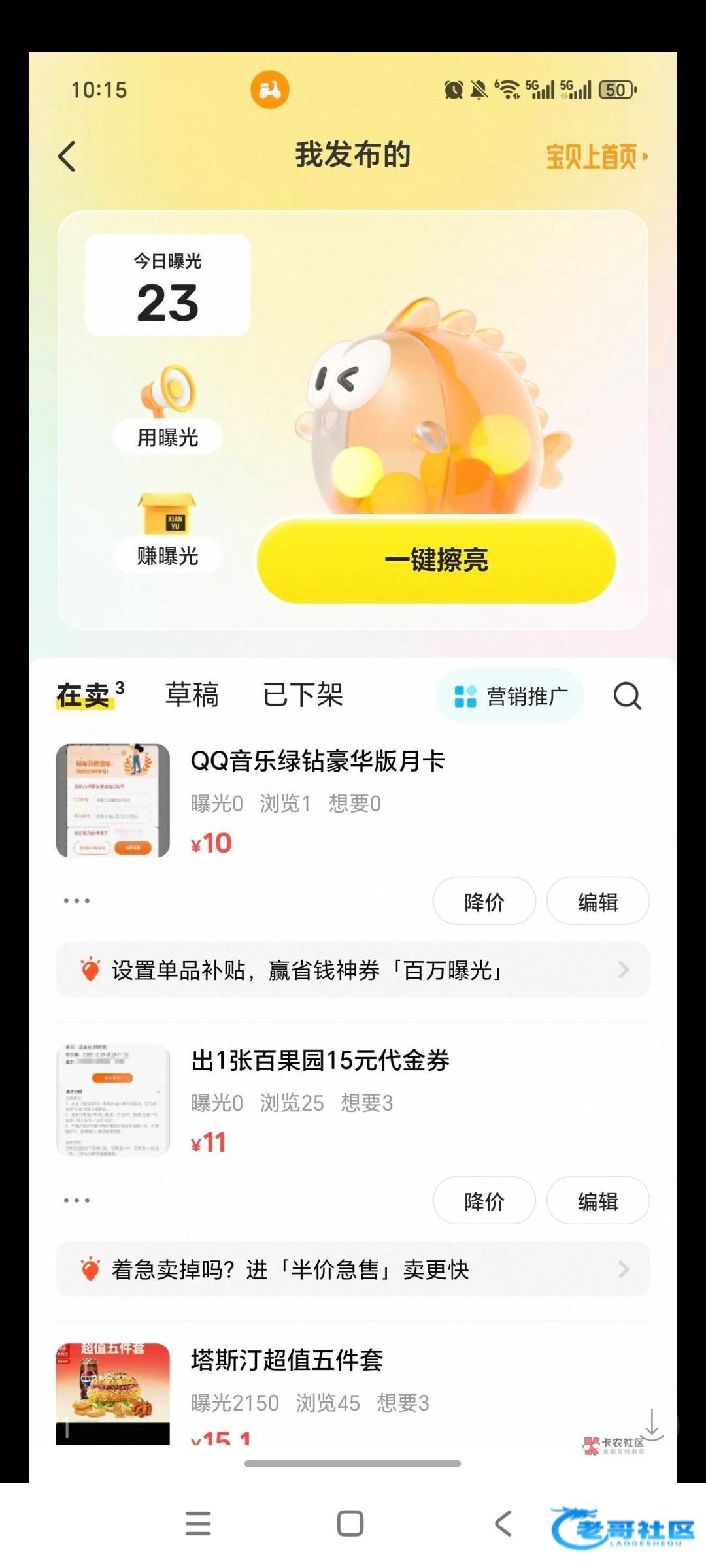Open the 半价急售 banner
Screen dimensions: 706x1568
pyautogui.click(x=353, y=1269)
